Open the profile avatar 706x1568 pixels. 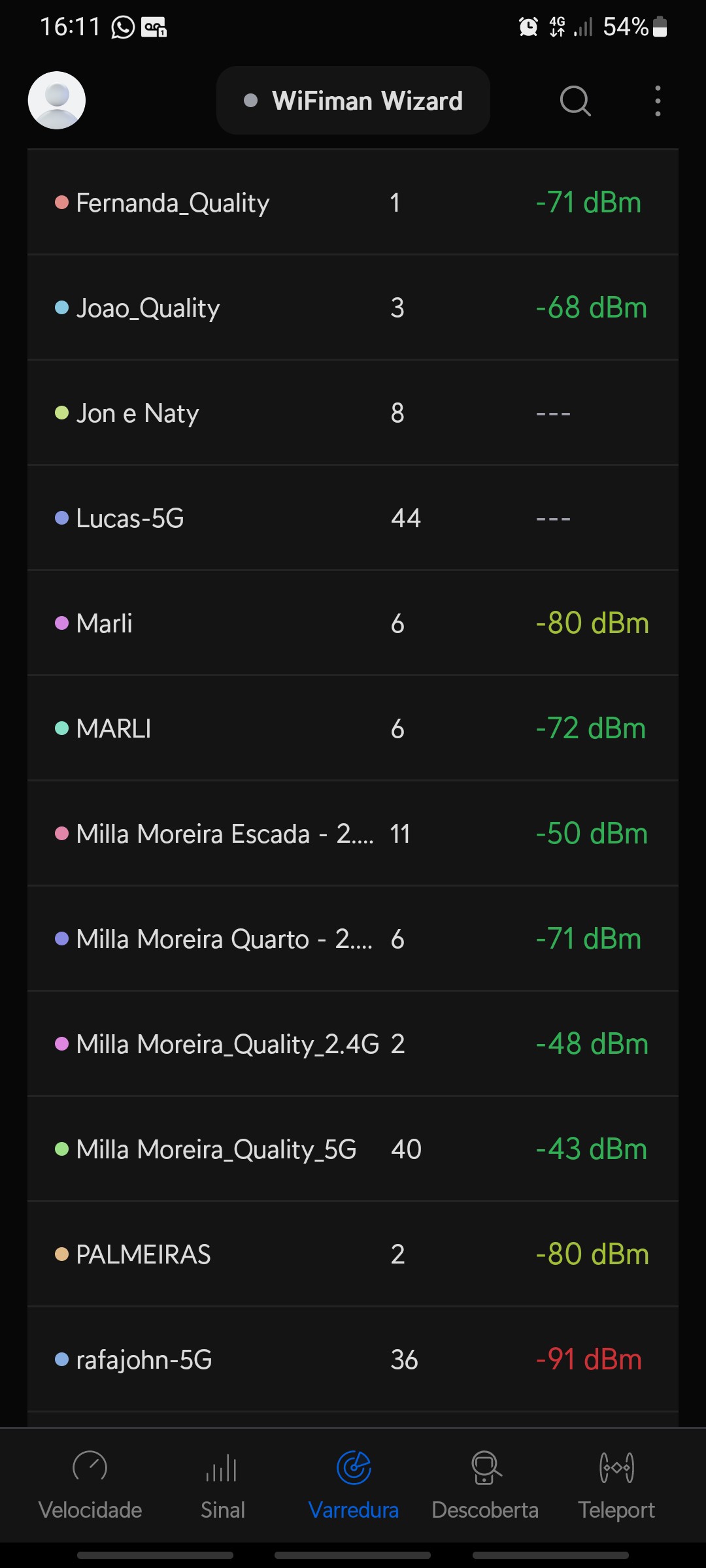pyautogui.click(x=57, y=101)
